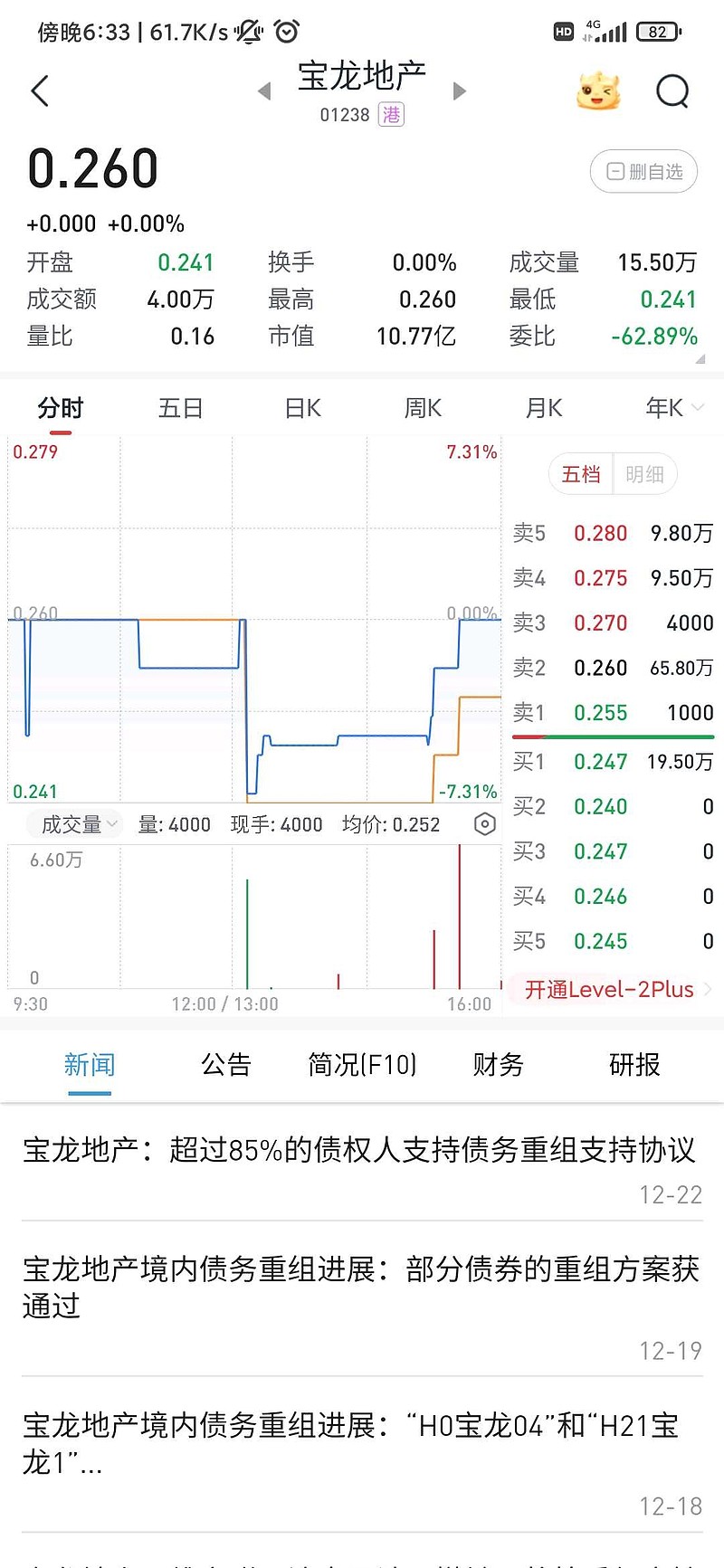Open the cartoon mascot icon
Image resolution: width=724 pixels, height=1568 pixels.
click(x=598, y=91)
